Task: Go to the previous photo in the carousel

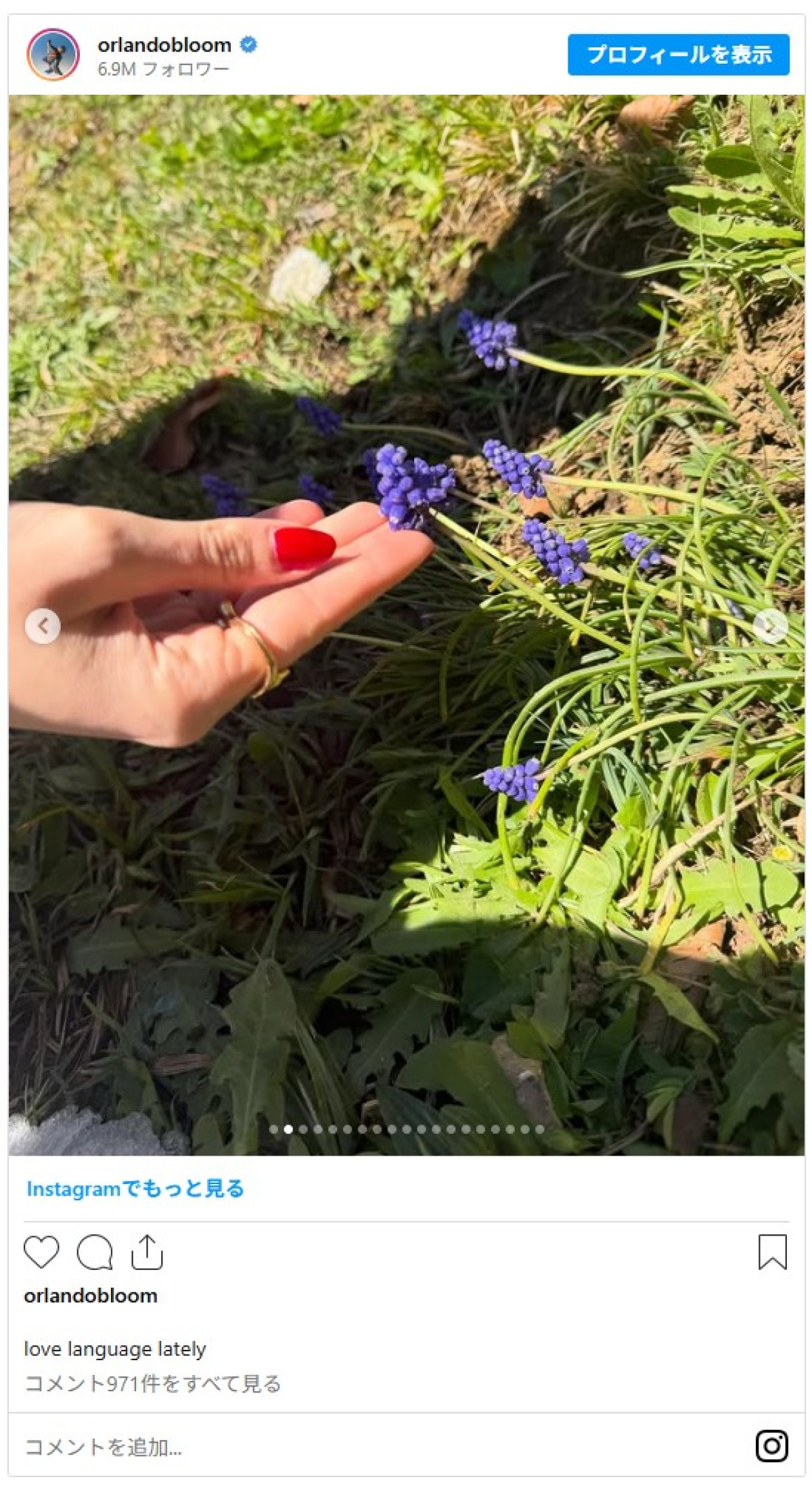Action: tap(43, 626)
